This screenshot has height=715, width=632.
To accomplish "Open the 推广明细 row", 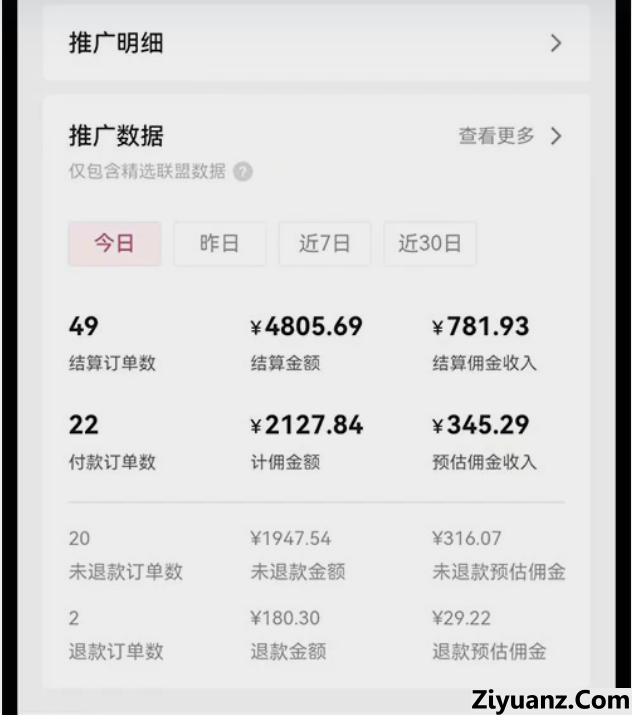I will (315, 43).
